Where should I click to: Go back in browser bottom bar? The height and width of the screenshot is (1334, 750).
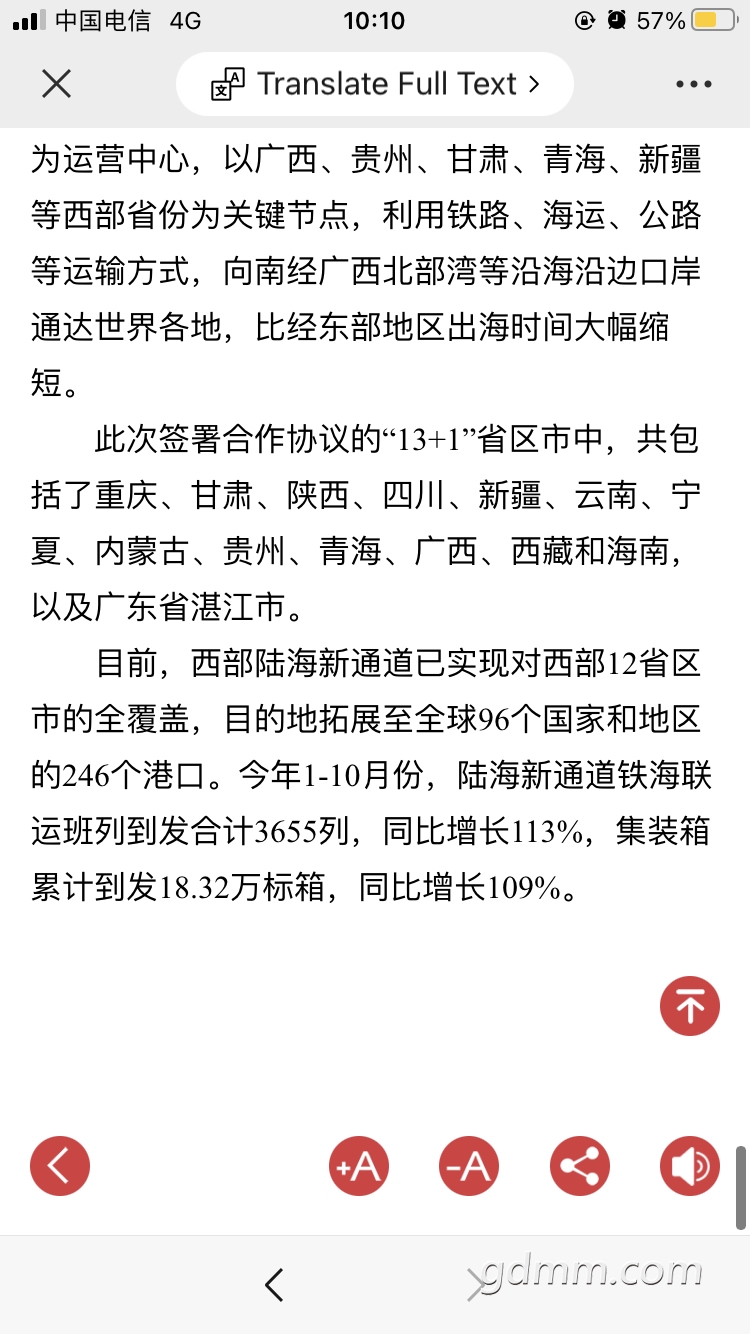[274, 1285]
